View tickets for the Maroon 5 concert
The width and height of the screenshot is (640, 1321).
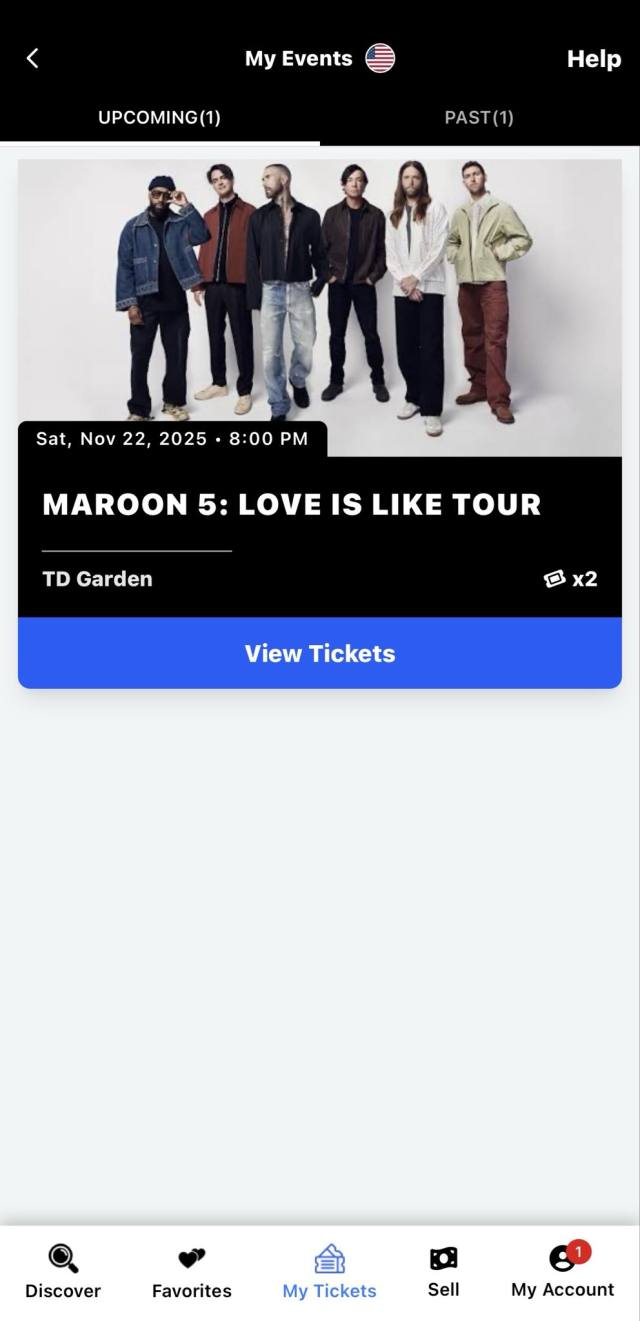tap(320, 653)
